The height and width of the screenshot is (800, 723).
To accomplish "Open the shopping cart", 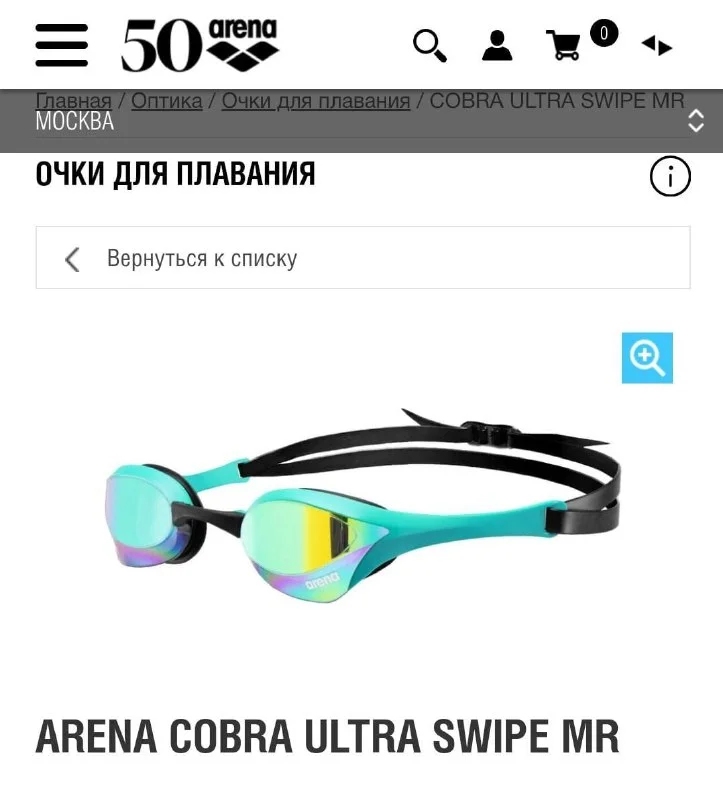I will pyautogui.click(x=565, y=46).
